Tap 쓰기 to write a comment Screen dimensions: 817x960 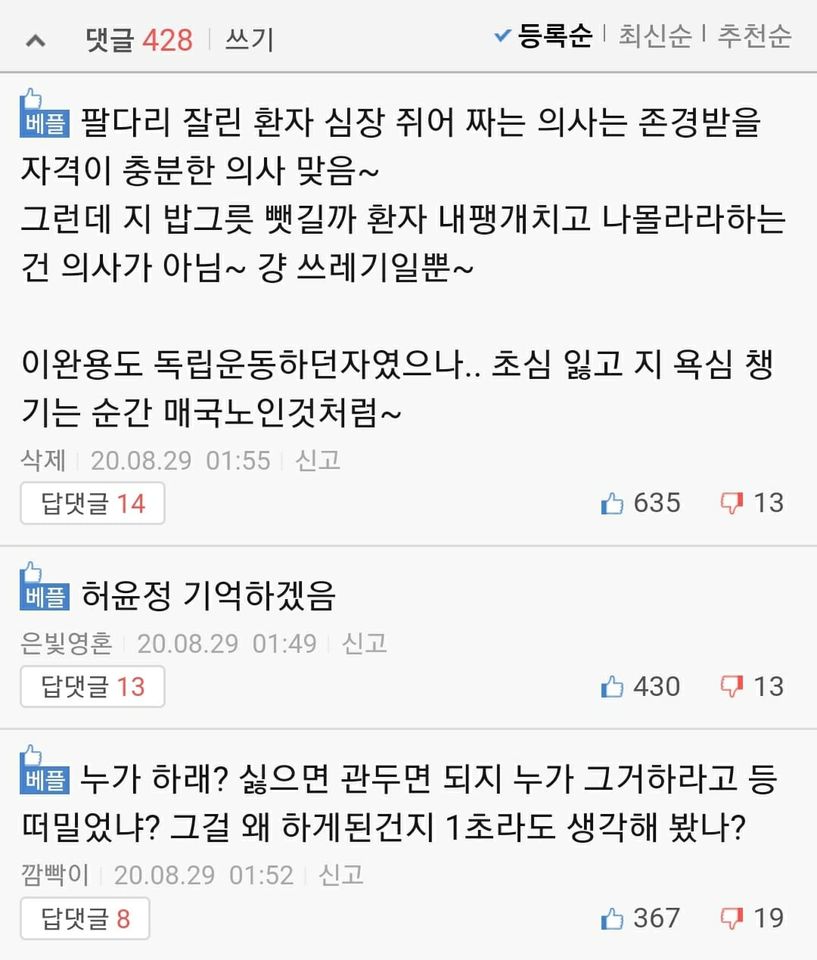250,40
